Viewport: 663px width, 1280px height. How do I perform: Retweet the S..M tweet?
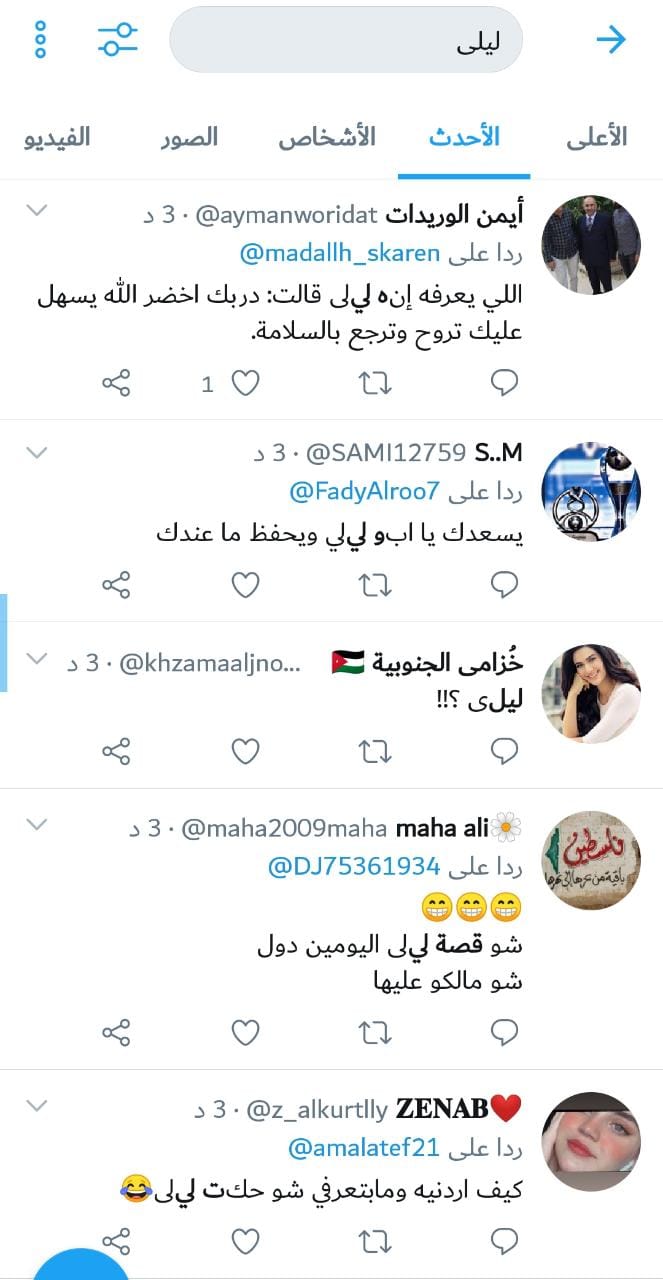pyautogui.click(x=375, y=585)
